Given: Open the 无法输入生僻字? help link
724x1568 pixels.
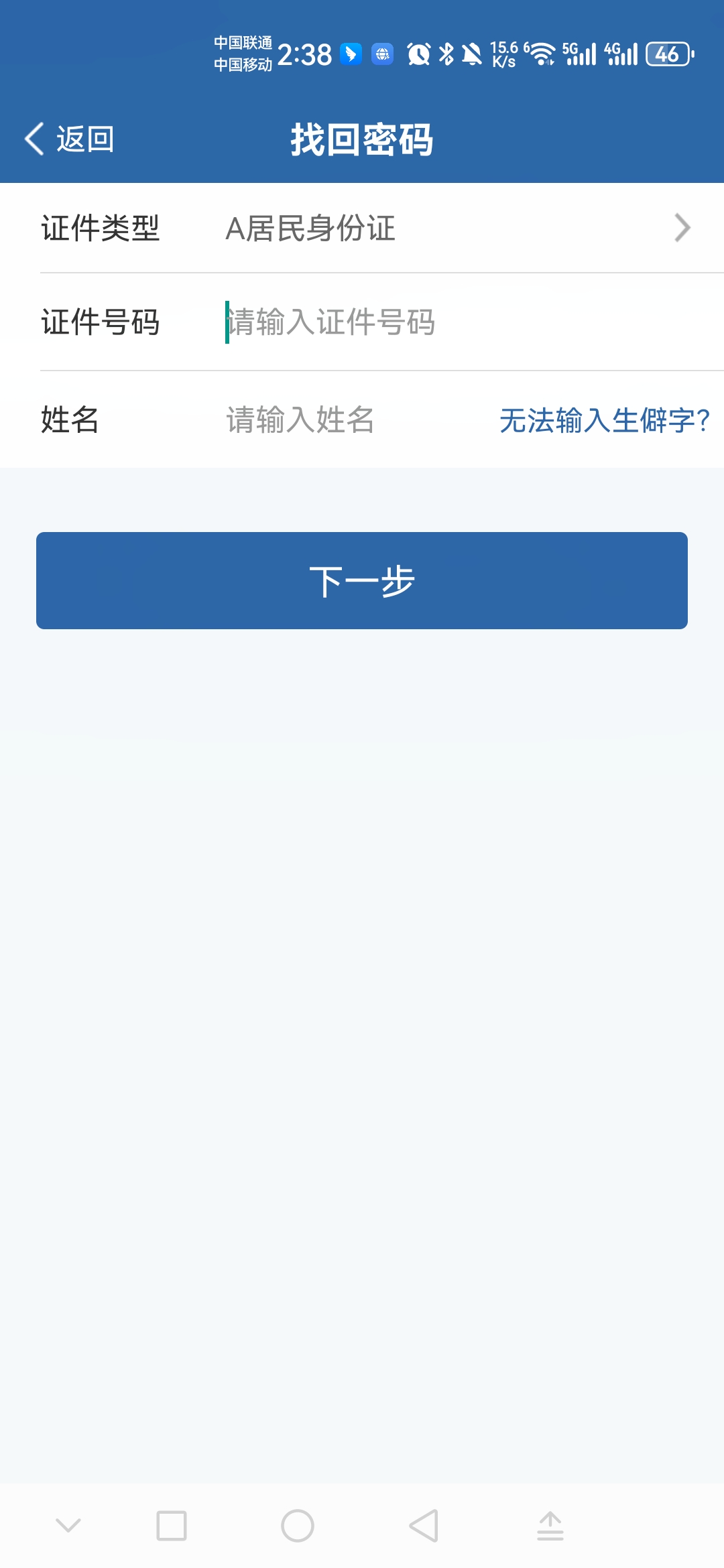Looking at the screenshot, I should 604,421.
